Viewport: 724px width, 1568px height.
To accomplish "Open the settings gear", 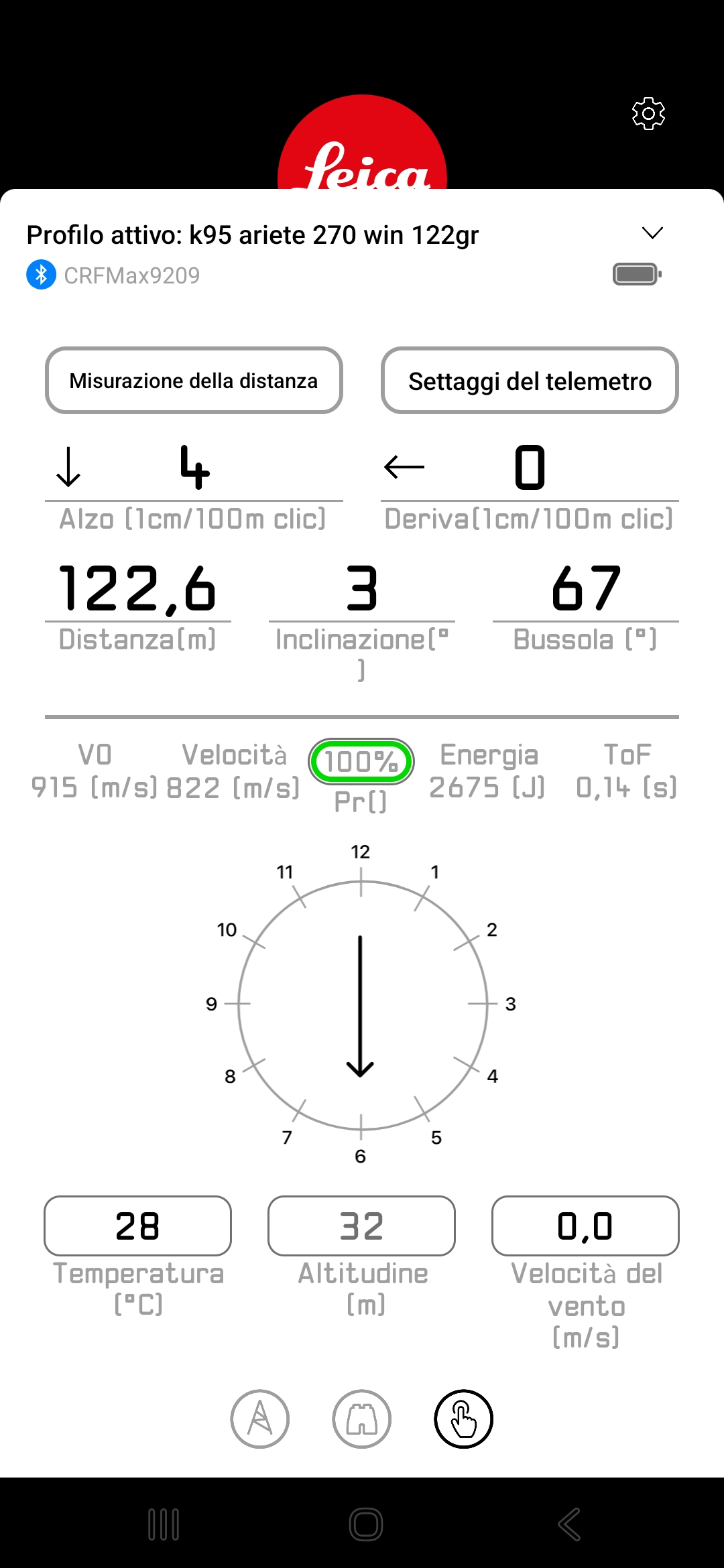I will (x=648, y=113).
